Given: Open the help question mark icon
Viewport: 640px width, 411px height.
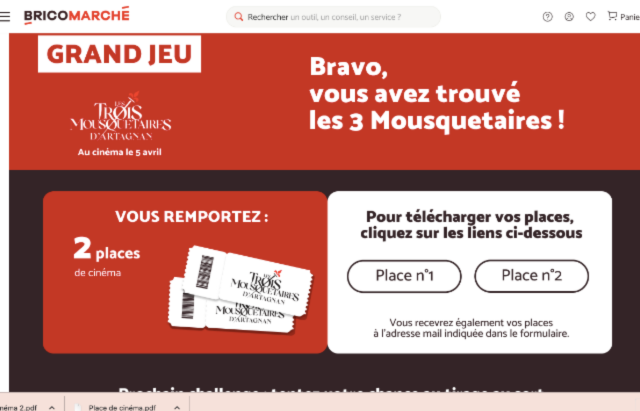Looking at the screenshot, I should [547, 17].
